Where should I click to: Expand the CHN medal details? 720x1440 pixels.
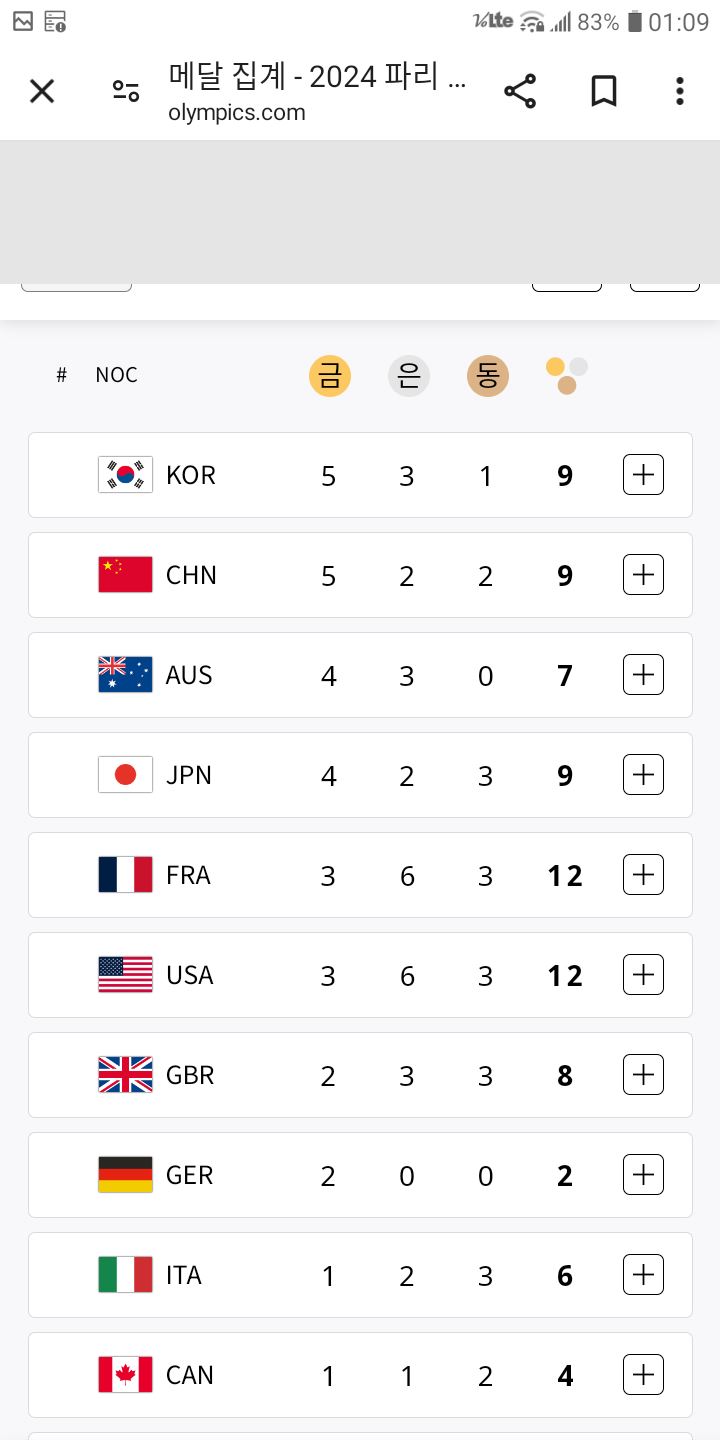click(x=643, y=575)
